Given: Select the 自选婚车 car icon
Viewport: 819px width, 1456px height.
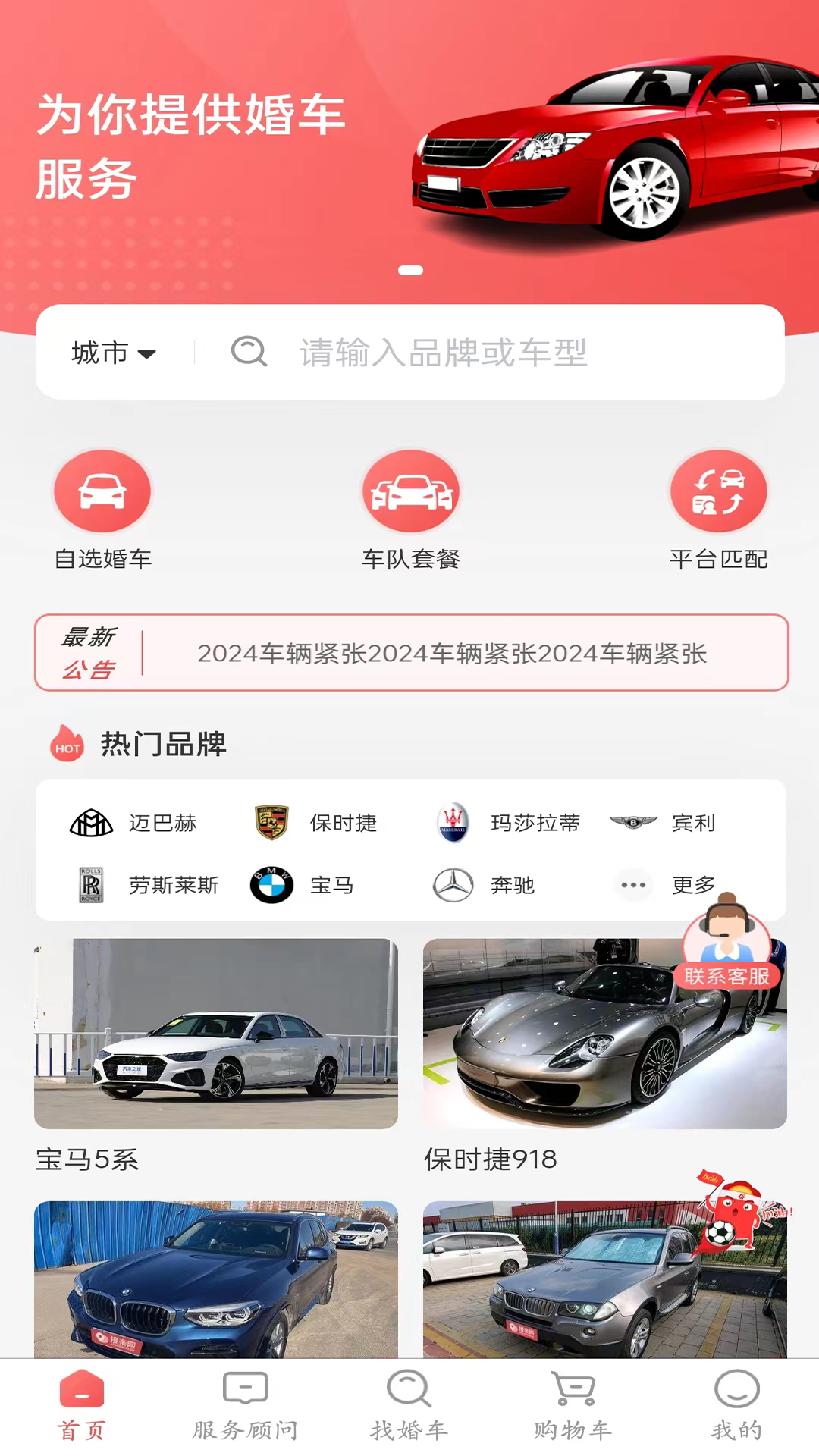Looking at the screenshot, I should 102,491.
